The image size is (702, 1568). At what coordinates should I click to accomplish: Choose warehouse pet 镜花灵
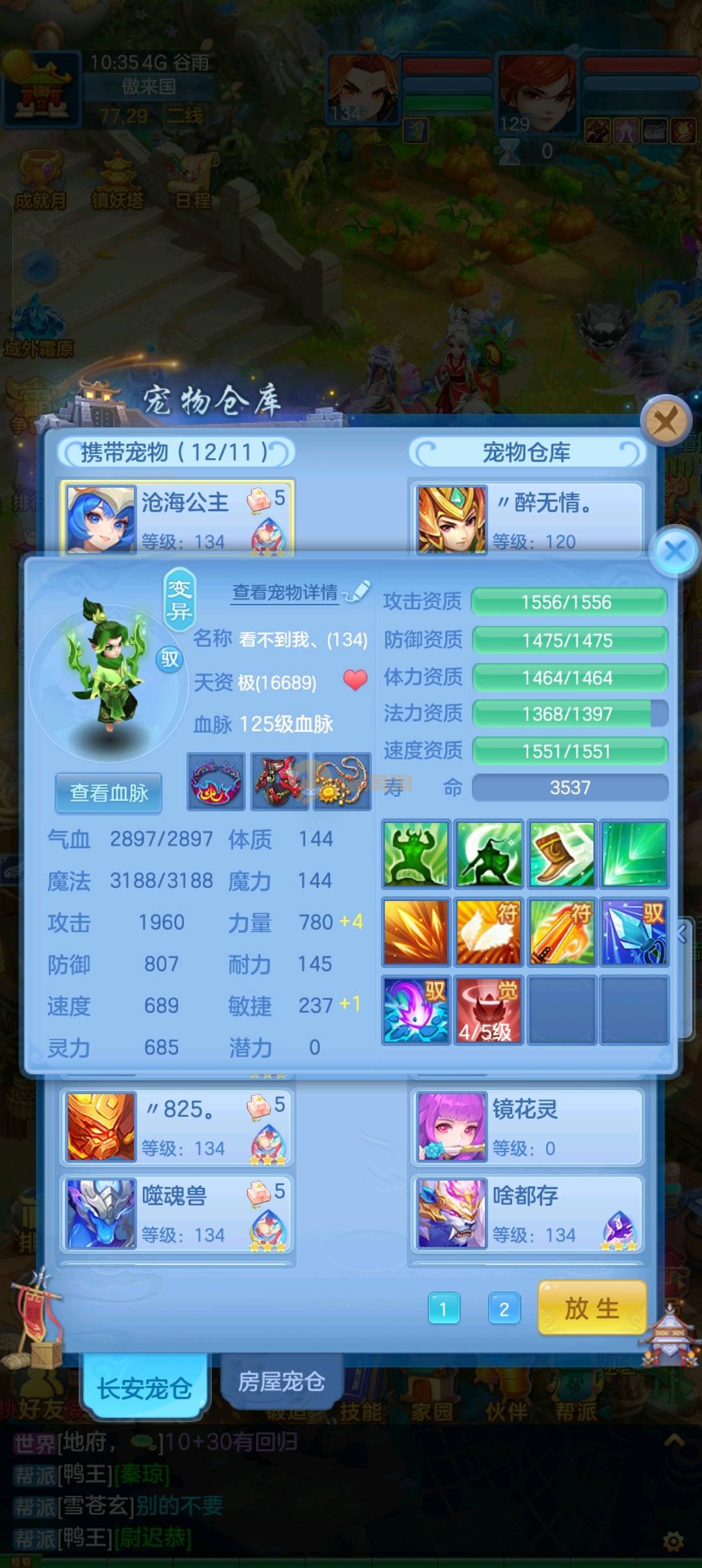[x=526, y=1128]
